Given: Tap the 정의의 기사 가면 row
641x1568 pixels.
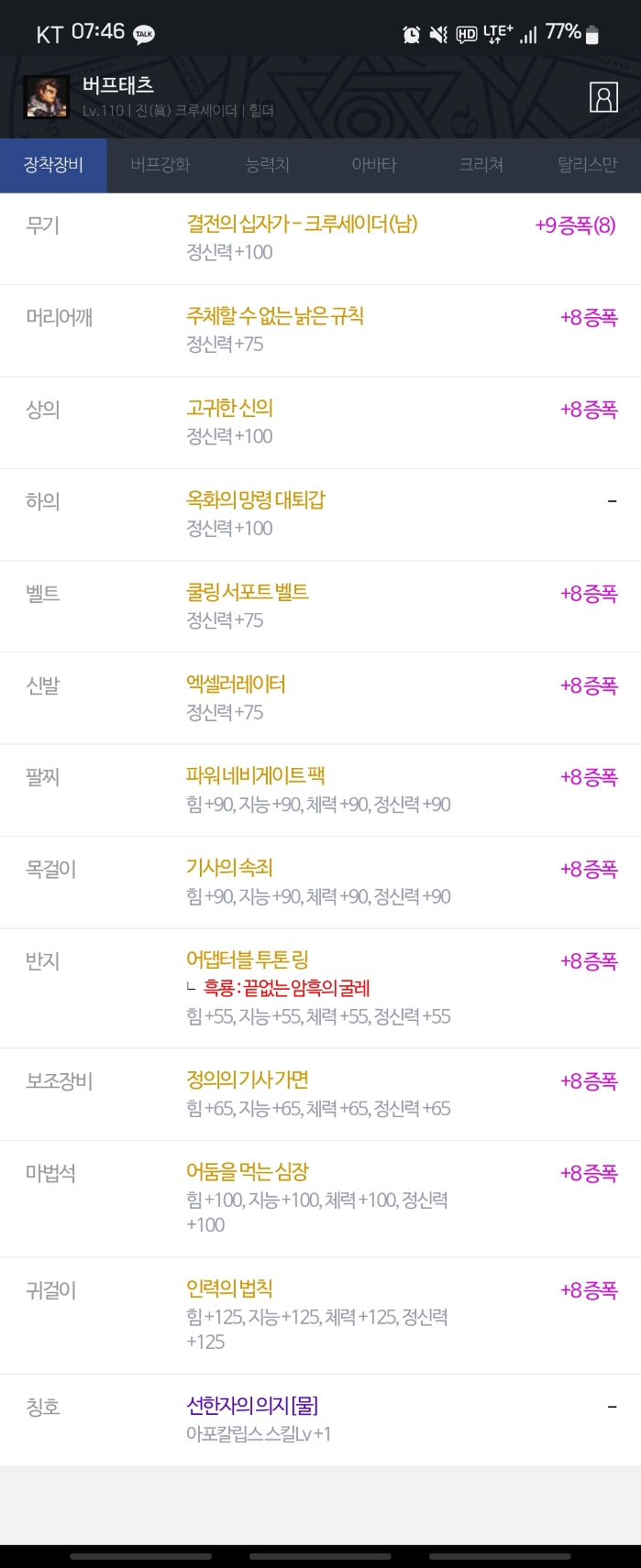Looking at the screenshot, I should point(248,1080).
